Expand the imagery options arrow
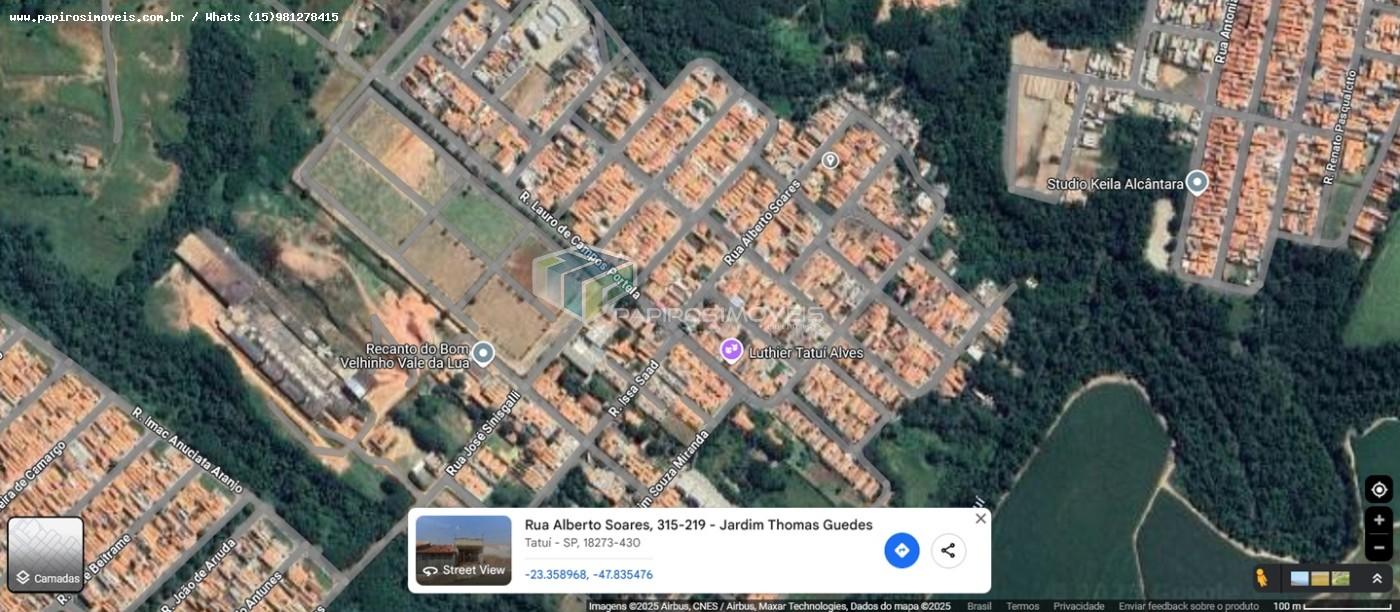 [x=1376, y=578]
